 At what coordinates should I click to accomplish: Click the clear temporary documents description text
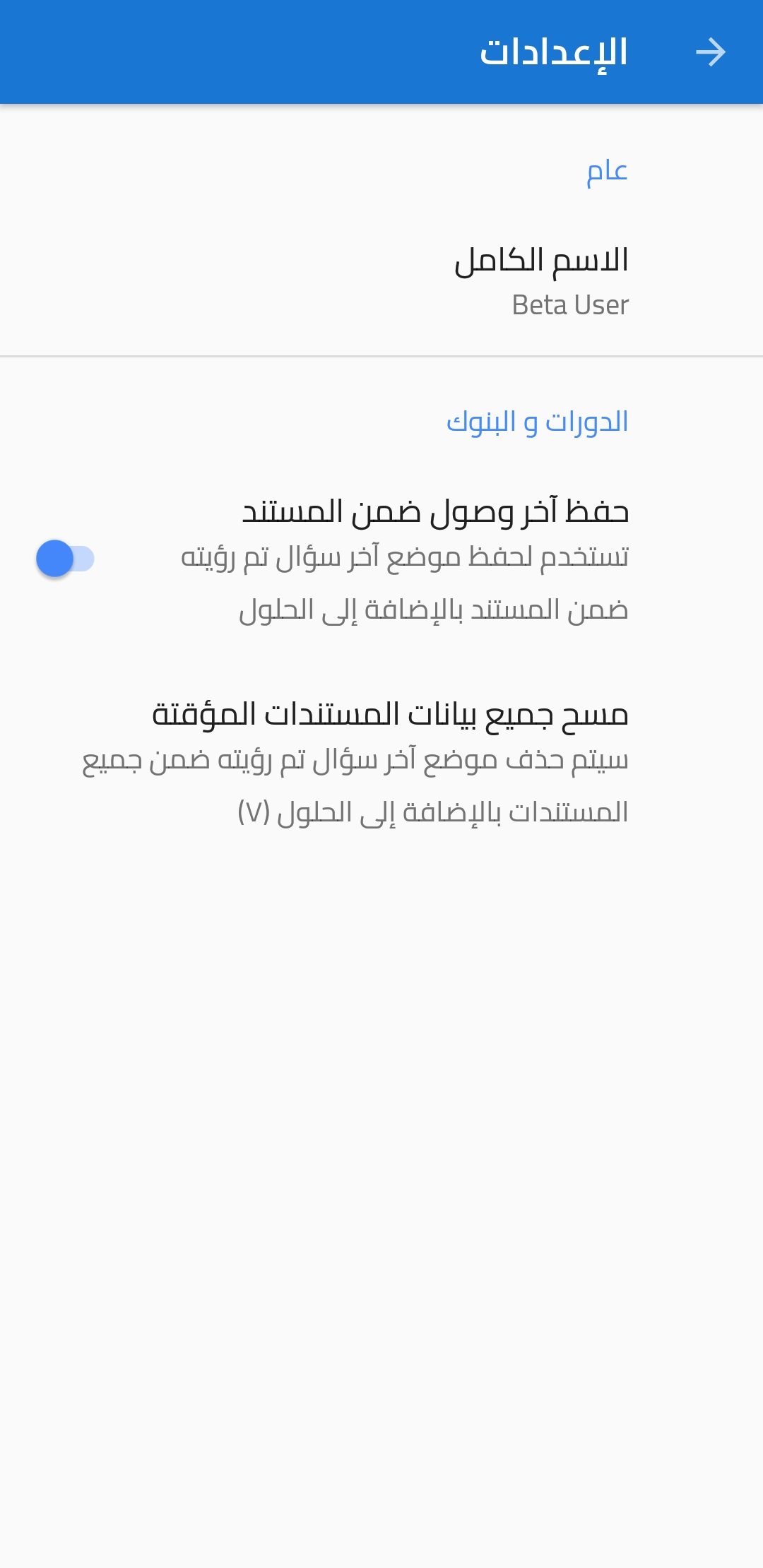[x=353, y=788]
